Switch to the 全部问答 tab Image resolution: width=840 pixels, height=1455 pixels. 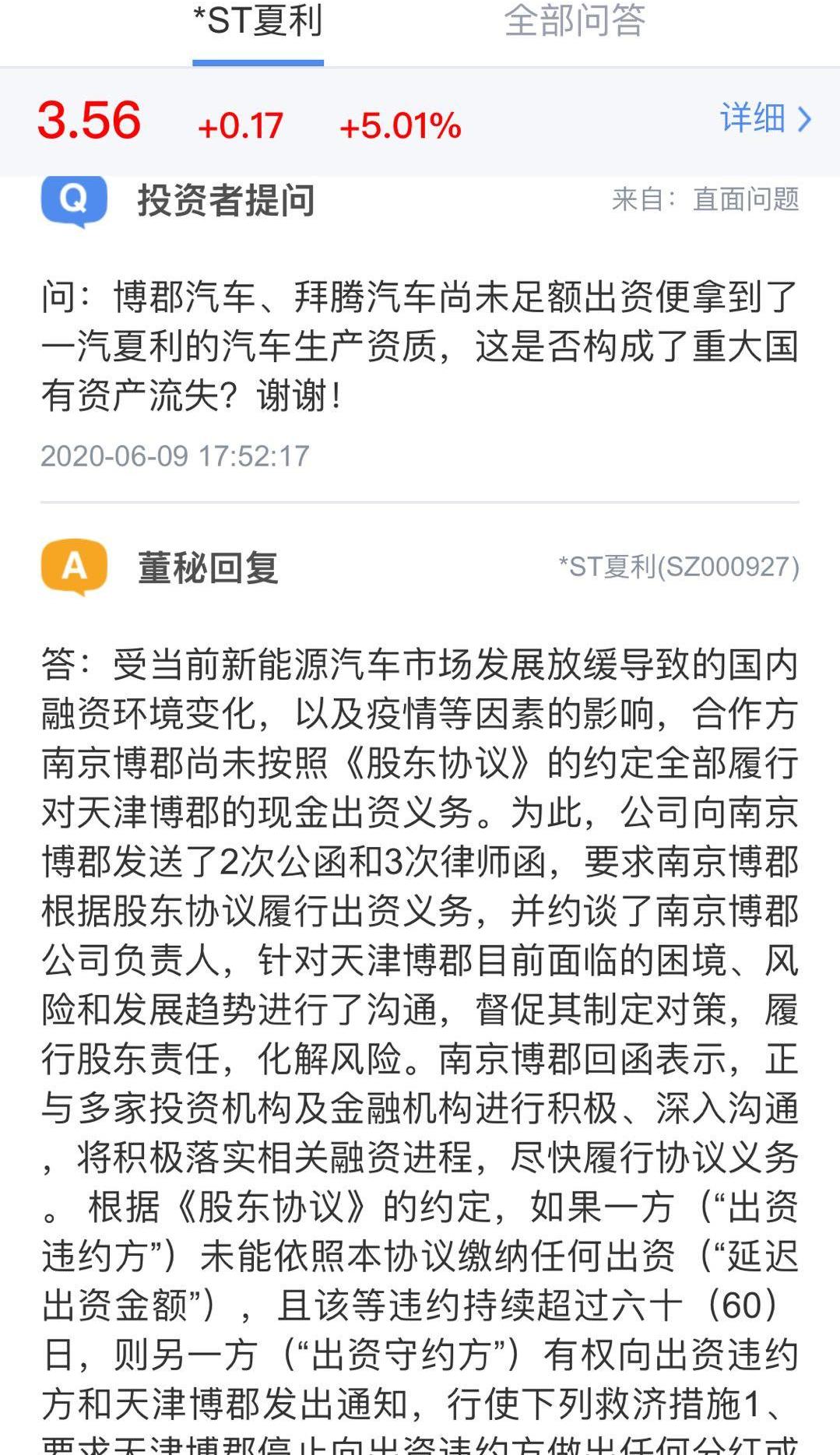[575, 22]
